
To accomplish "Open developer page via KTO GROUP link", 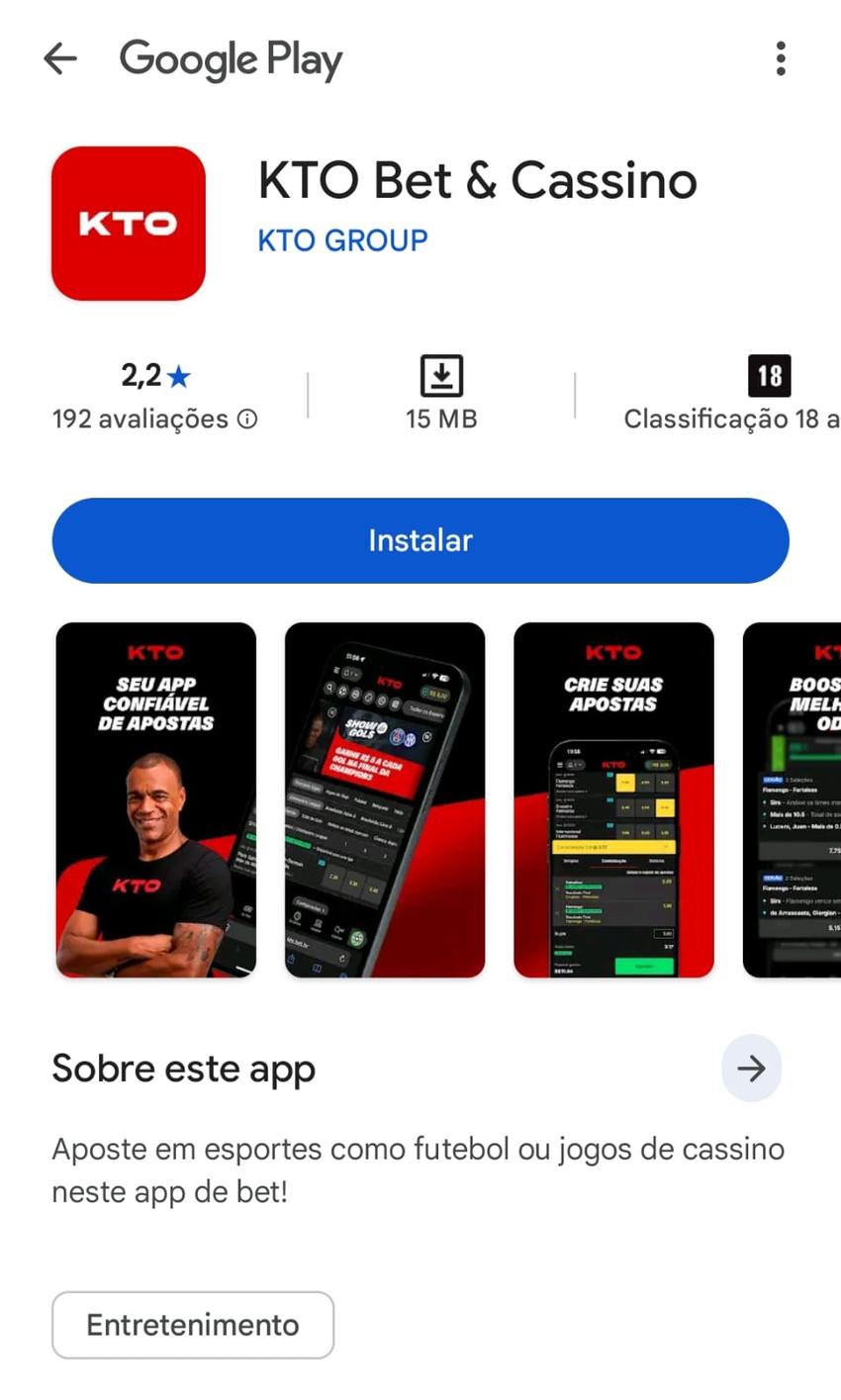I will click(x=341, y=239).
